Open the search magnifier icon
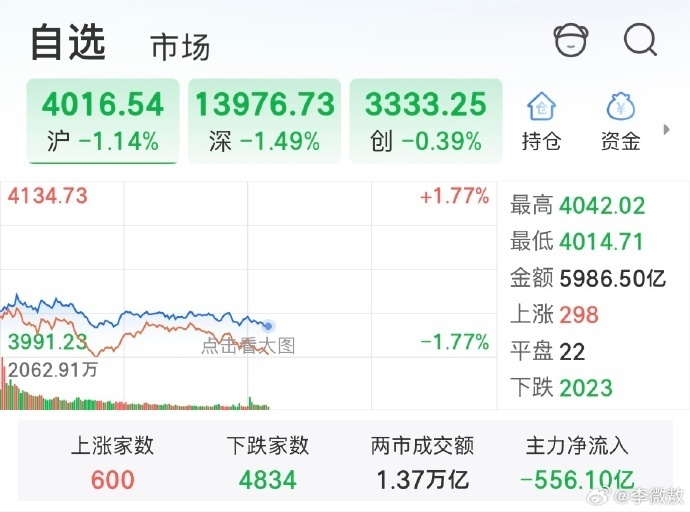 (640, 41)
